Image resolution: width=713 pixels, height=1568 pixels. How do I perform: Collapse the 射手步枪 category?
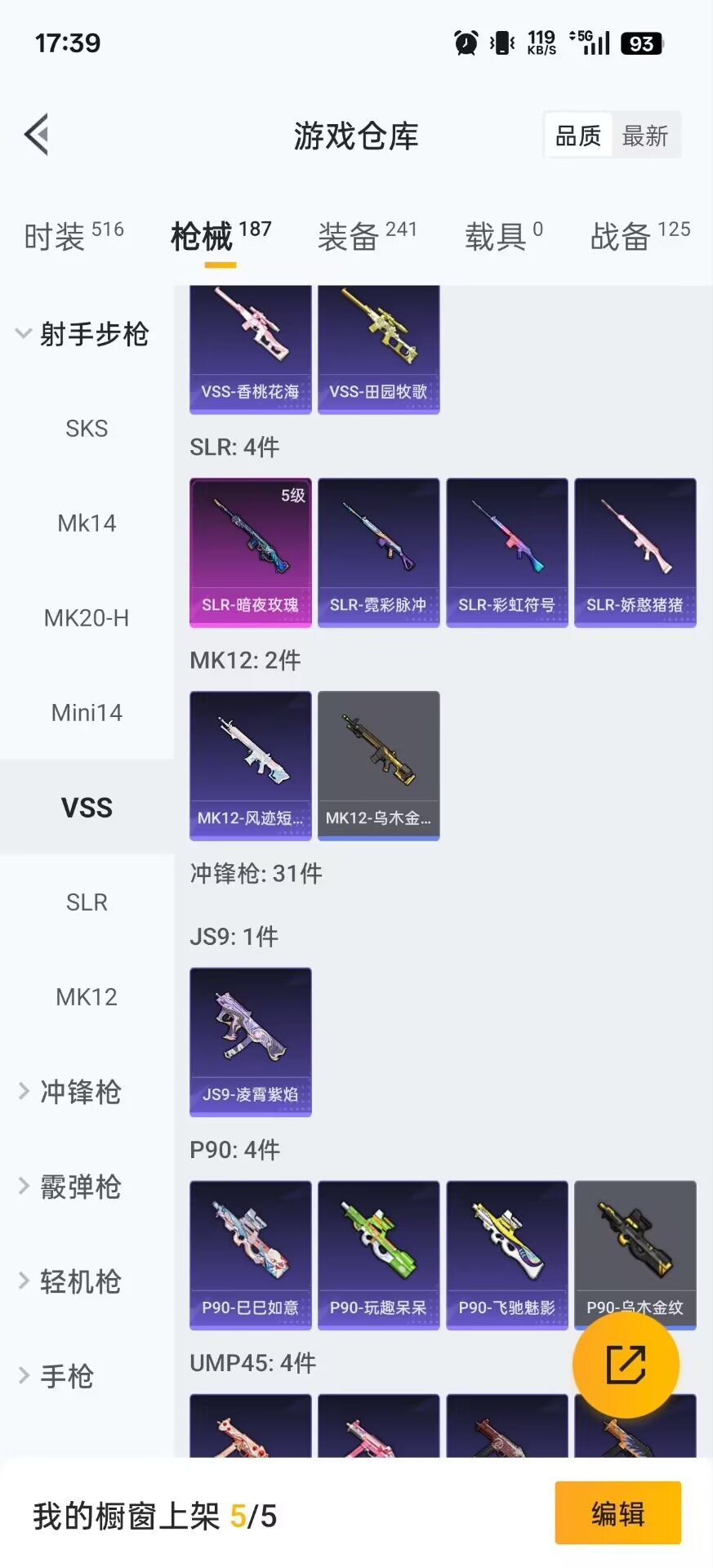point(82,334)
